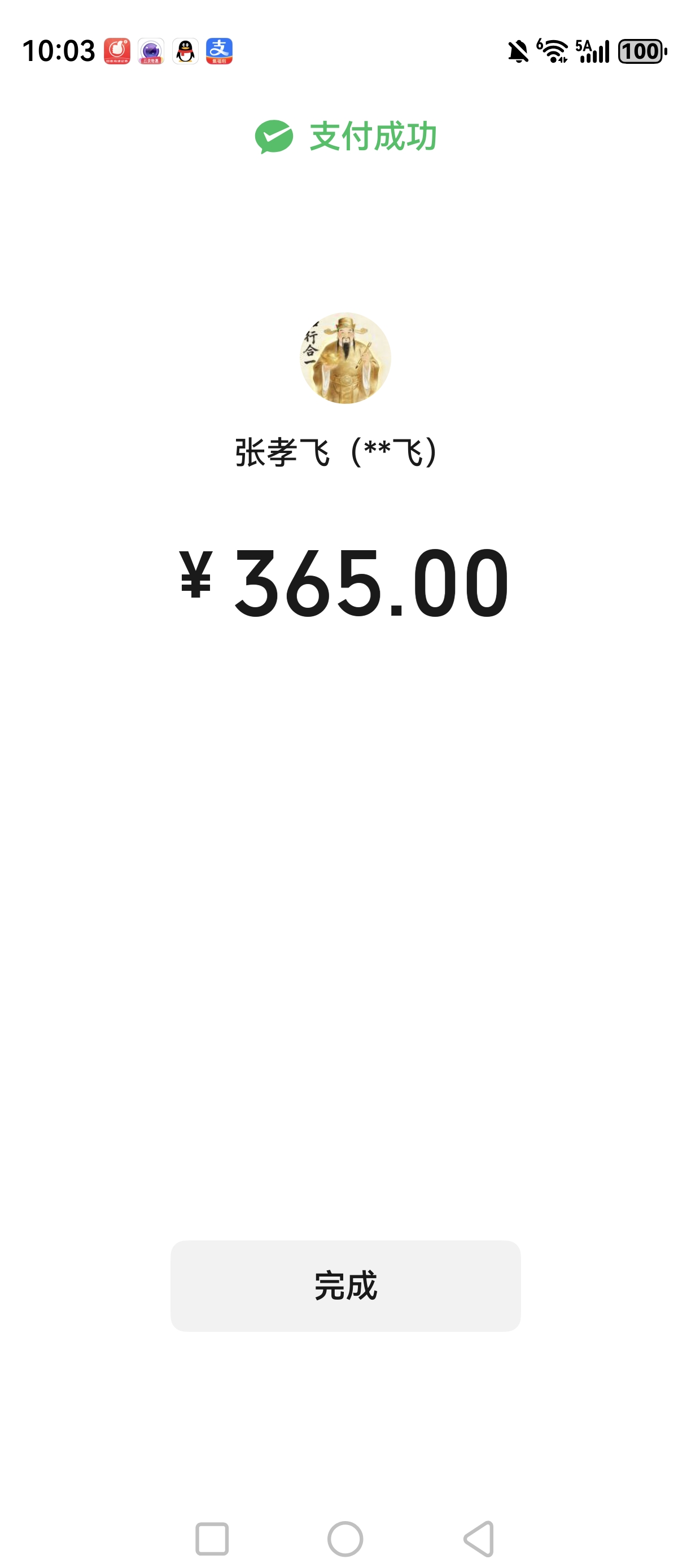Tap the 完成 button to finish
This screenshot has height=1568, width=691.
tap(345, 1285)
